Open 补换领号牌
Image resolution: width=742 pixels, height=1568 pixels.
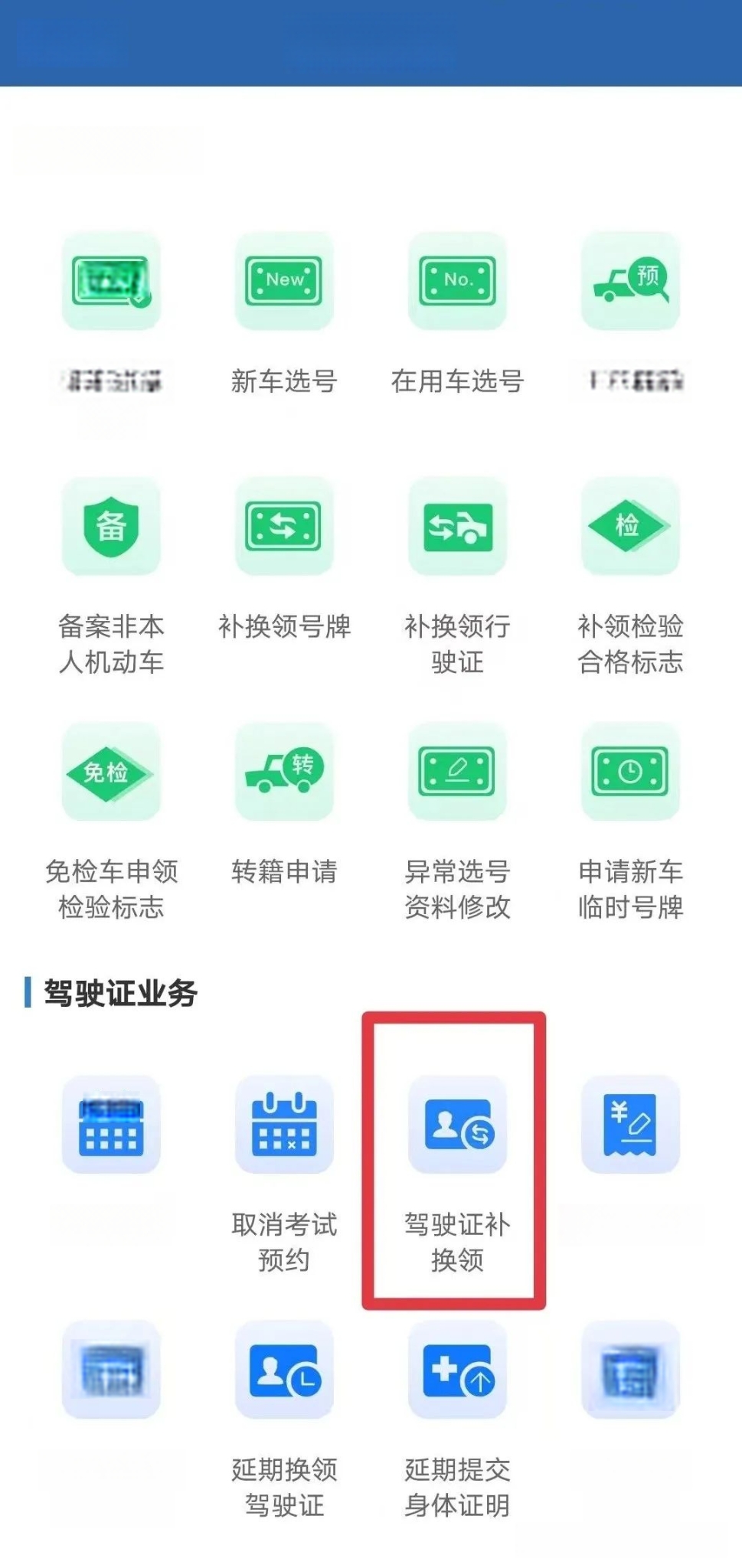[x=284, y=527]
